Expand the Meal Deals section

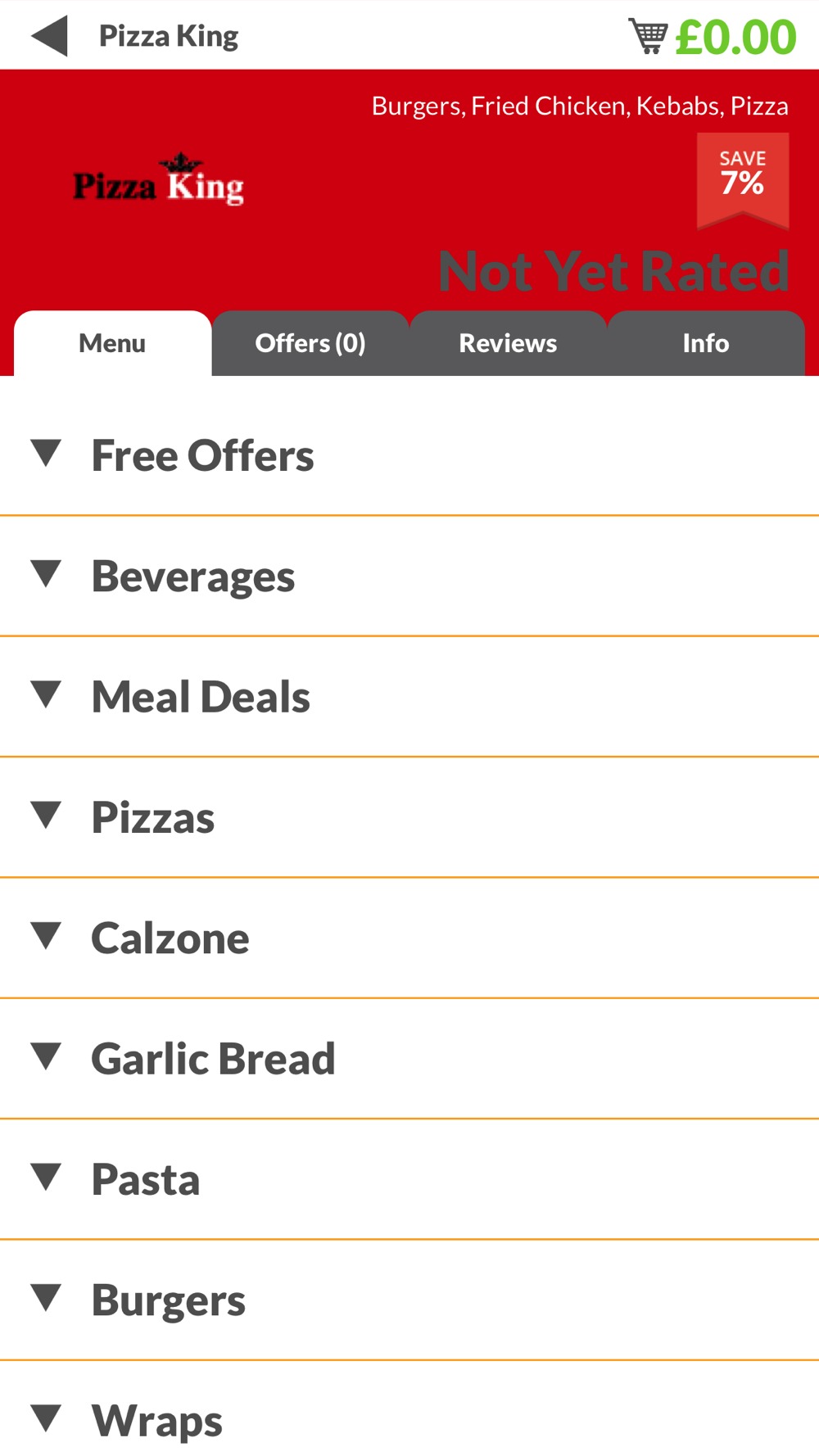409,697
